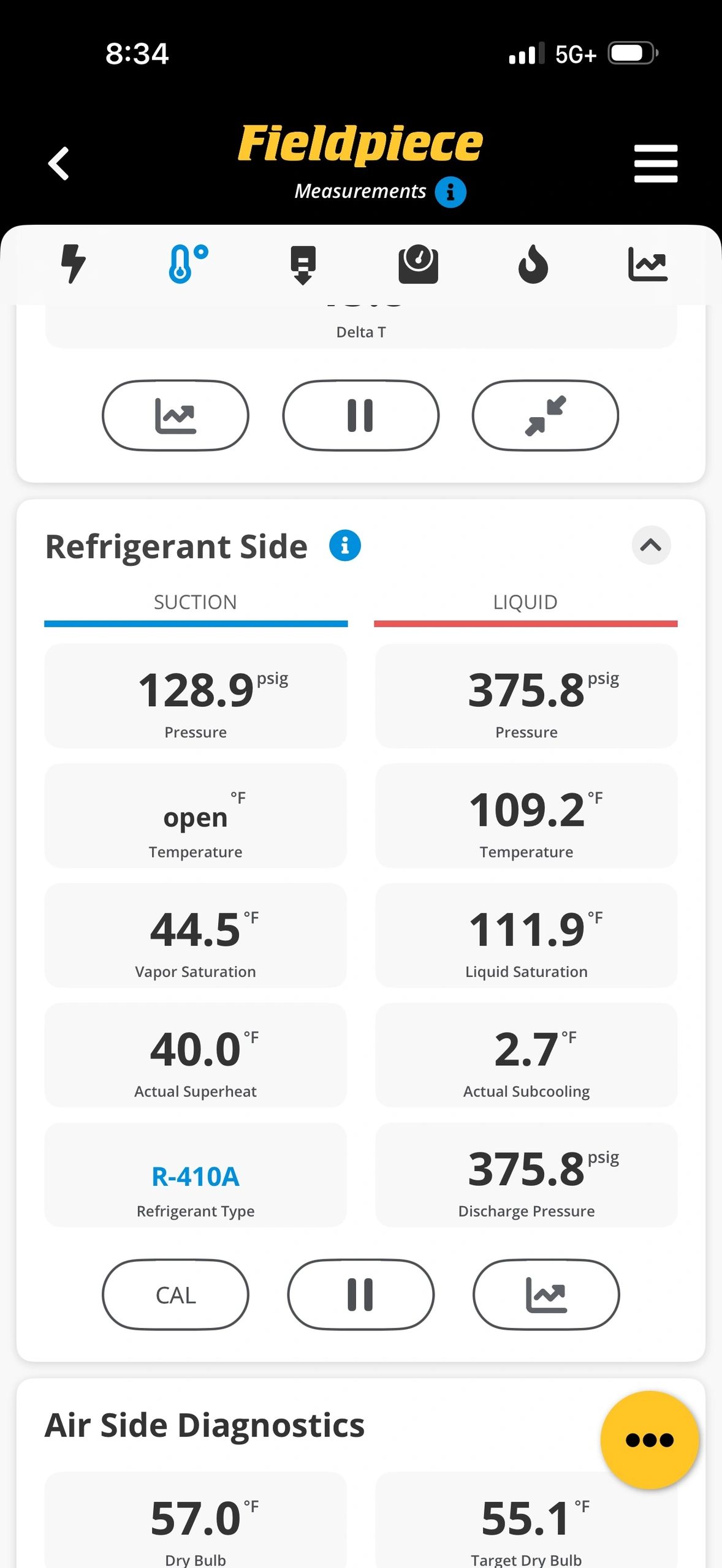This screenshot has height=1568, width=722.
Task: Open the downward arrow device tab
Action: click(303, 265)
